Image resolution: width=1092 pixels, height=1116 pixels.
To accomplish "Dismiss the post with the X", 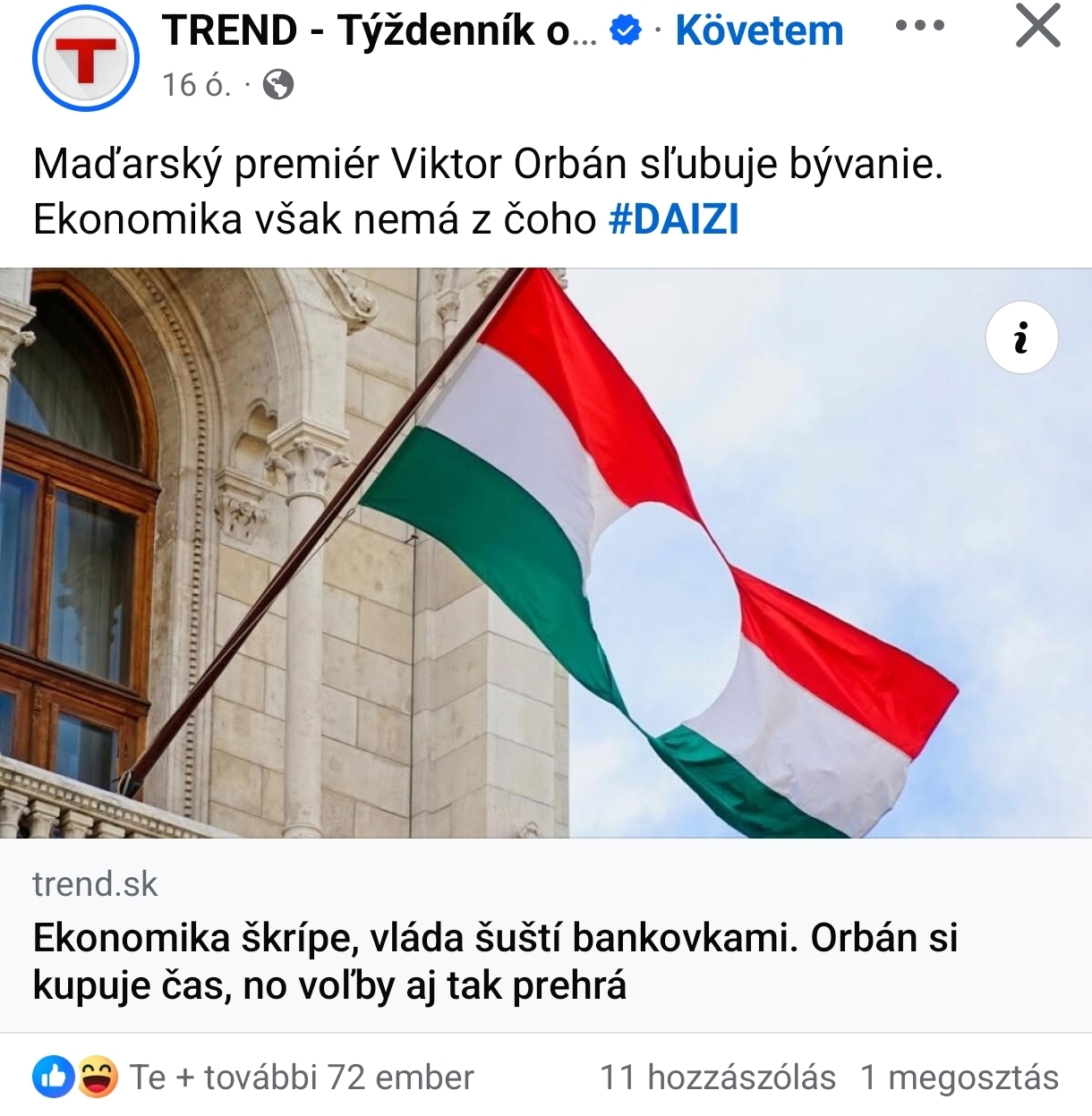I will pos(1038,26).
